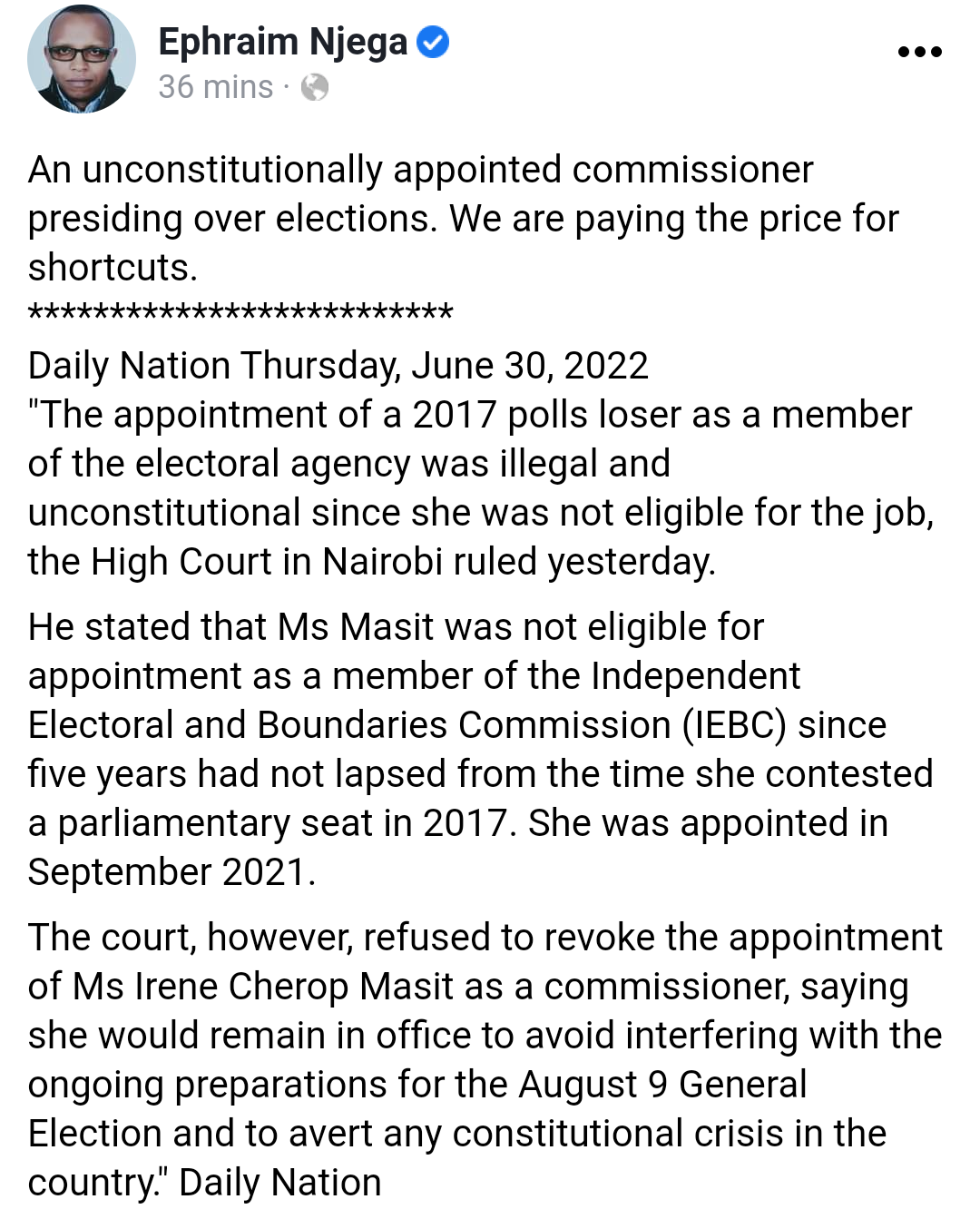
Task: Open the post's three-dot options menu
Action: coord(919,52)
